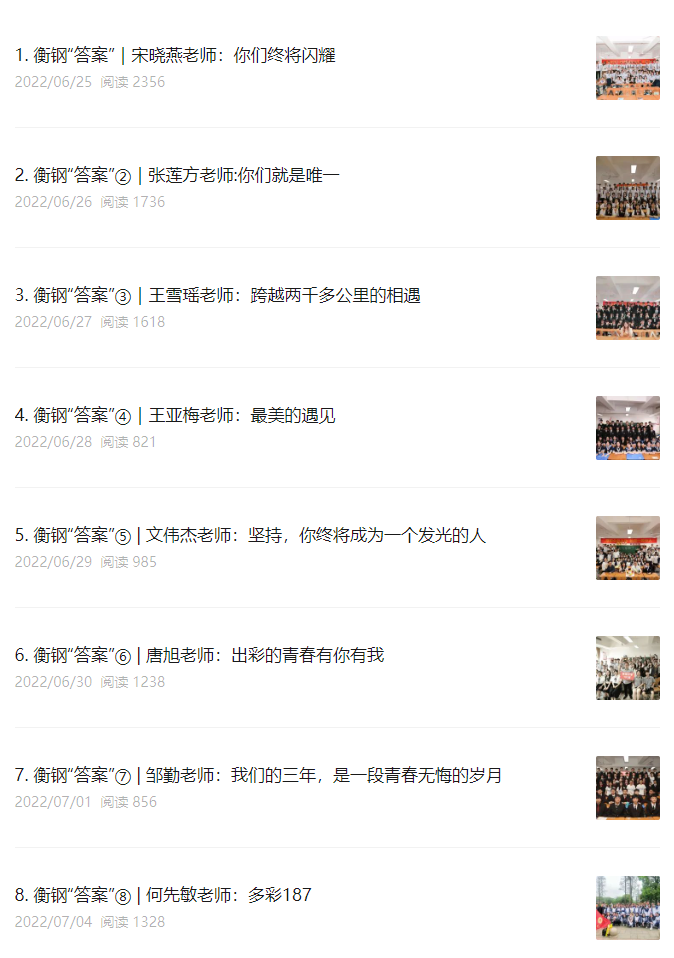Open article 2 by 张莲方老师
Viewport: 674px width, 958px height.
pos(178,176)
